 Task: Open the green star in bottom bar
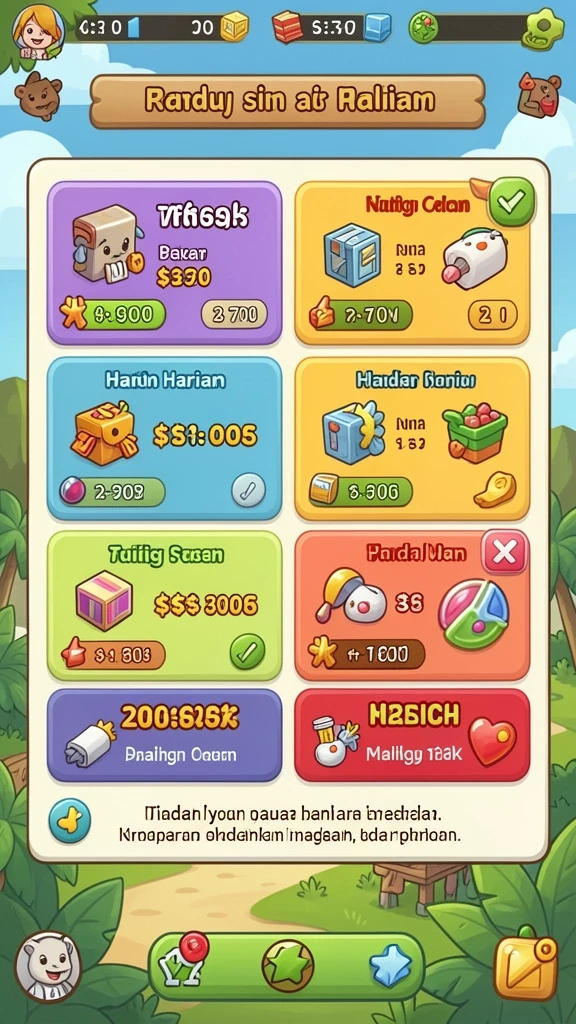pyautogui.click(x=287, y=967)
